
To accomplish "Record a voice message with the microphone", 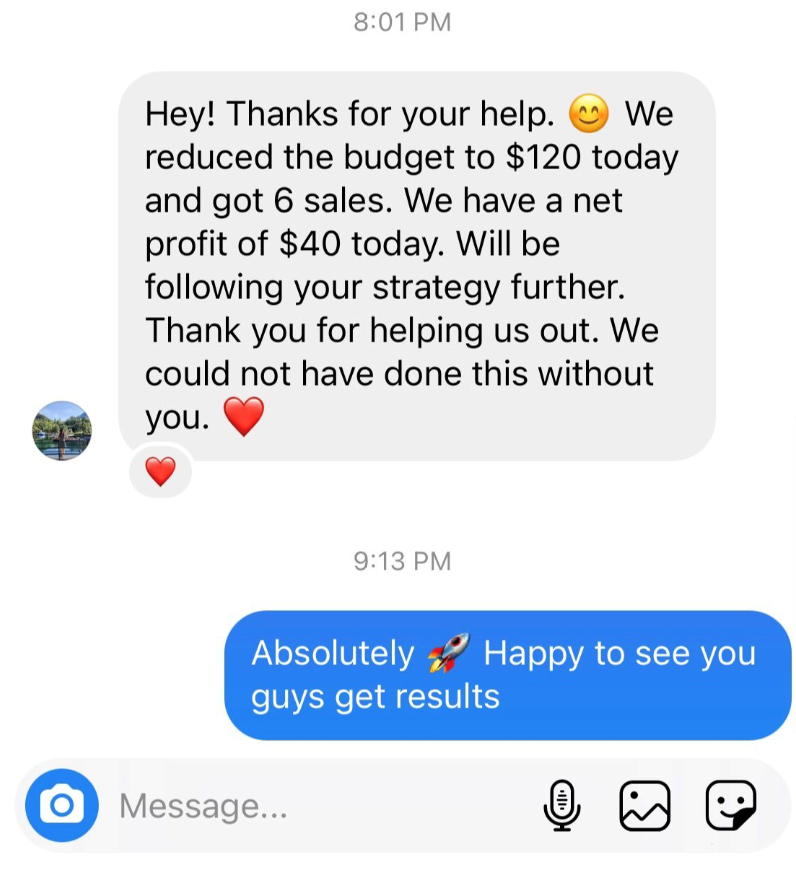I will [563, 805].
